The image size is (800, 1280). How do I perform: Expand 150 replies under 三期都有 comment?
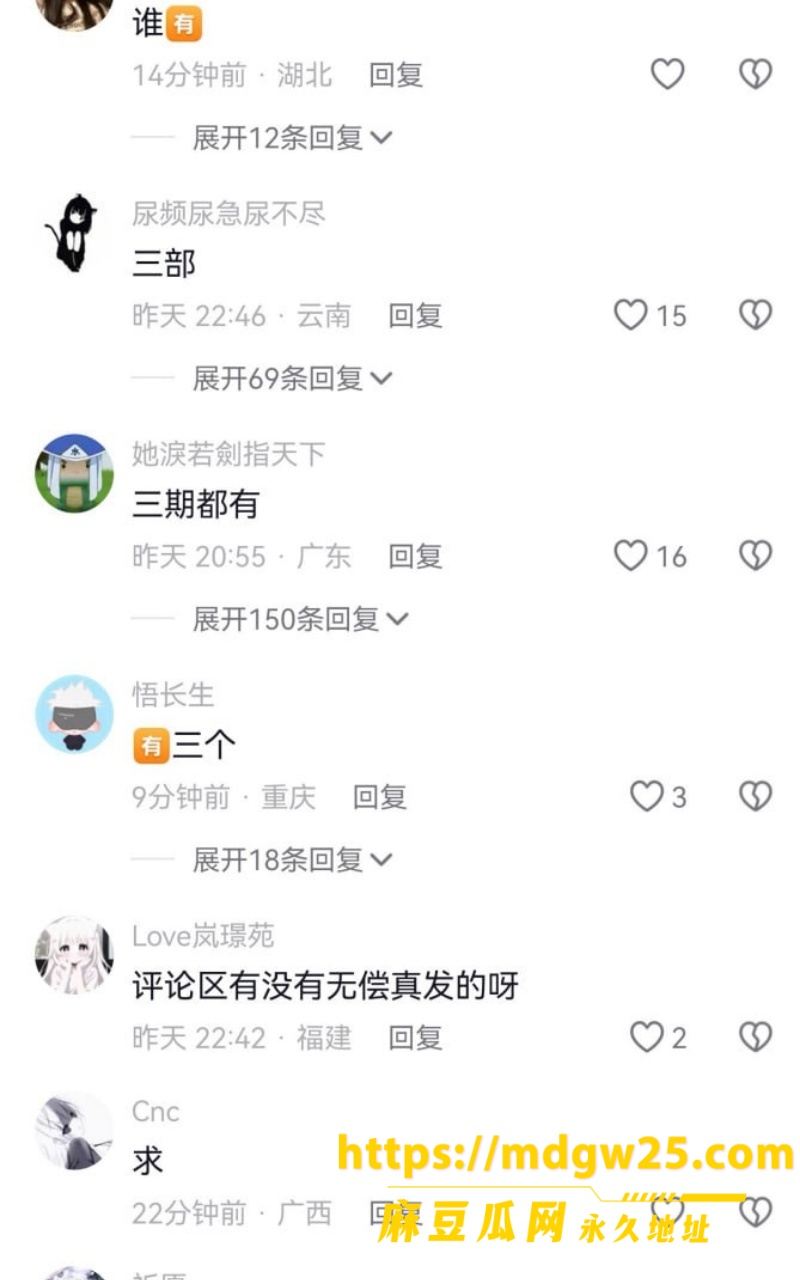[x=300, y=619]
